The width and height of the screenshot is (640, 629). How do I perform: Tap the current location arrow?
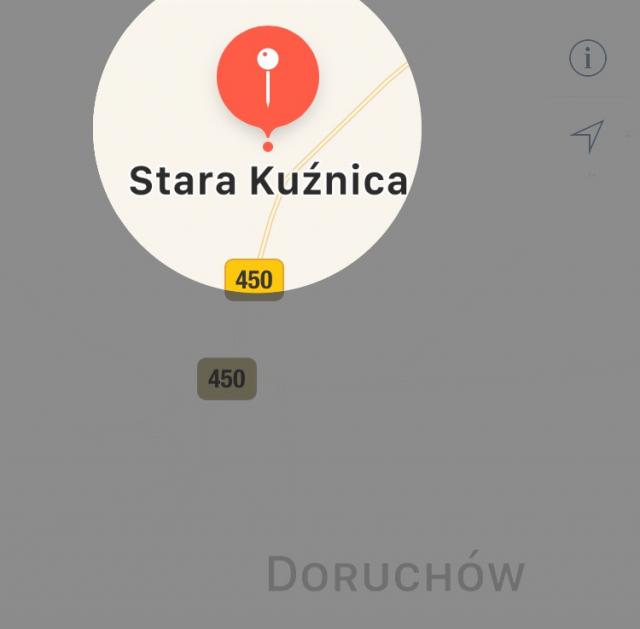point(588,136)
